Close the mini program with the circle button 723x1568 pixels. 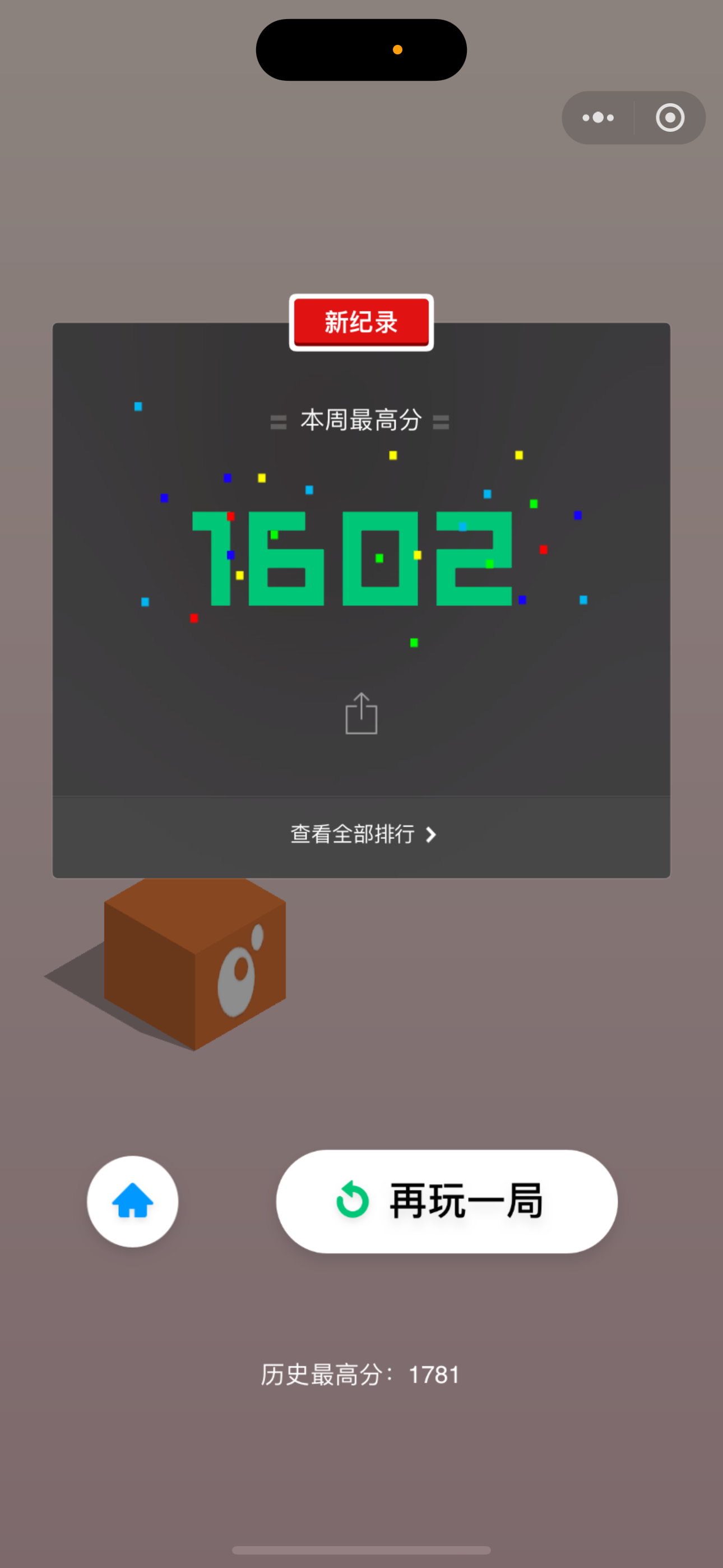669,117
